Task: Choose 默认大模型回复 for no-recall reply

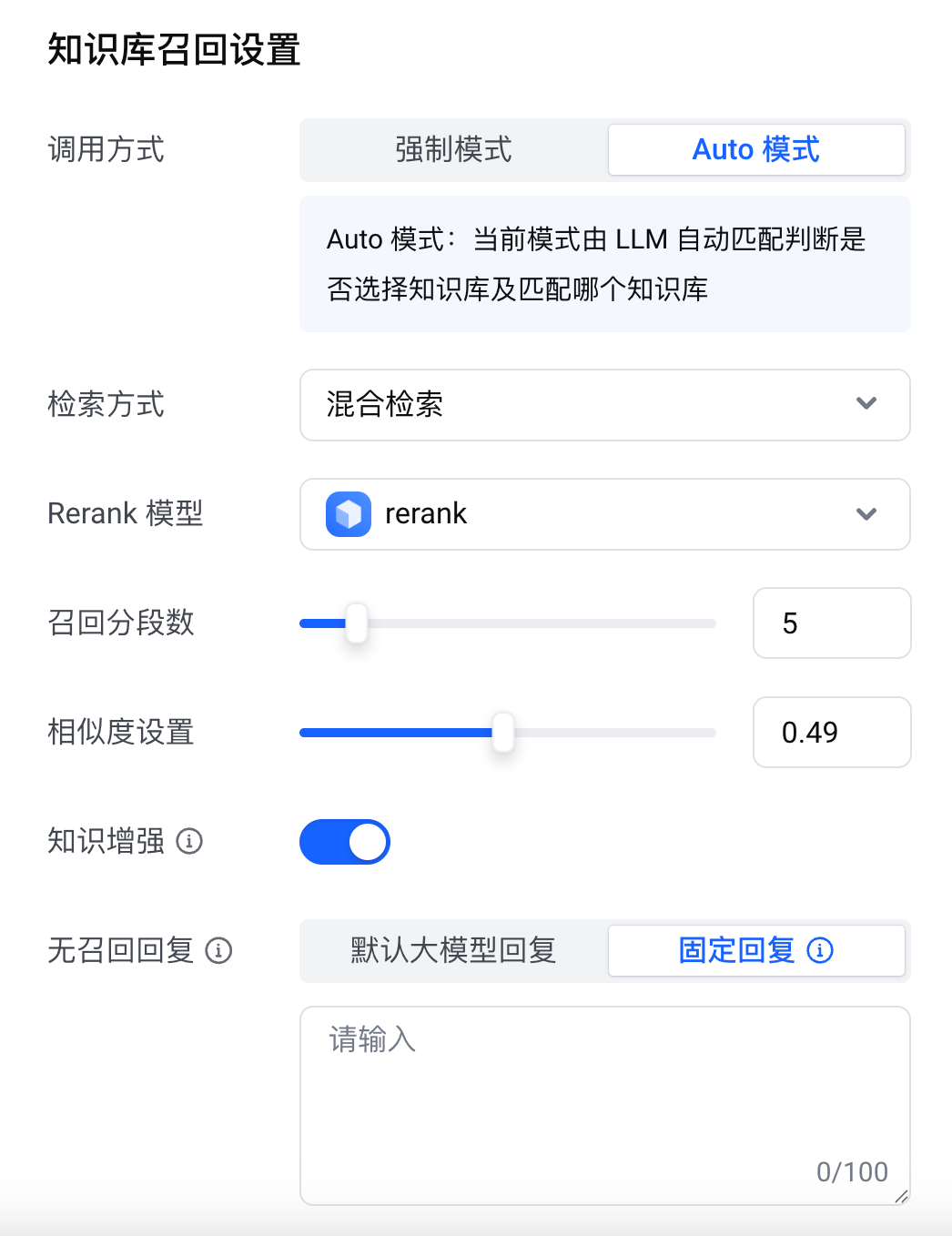Action: (453, 951)
